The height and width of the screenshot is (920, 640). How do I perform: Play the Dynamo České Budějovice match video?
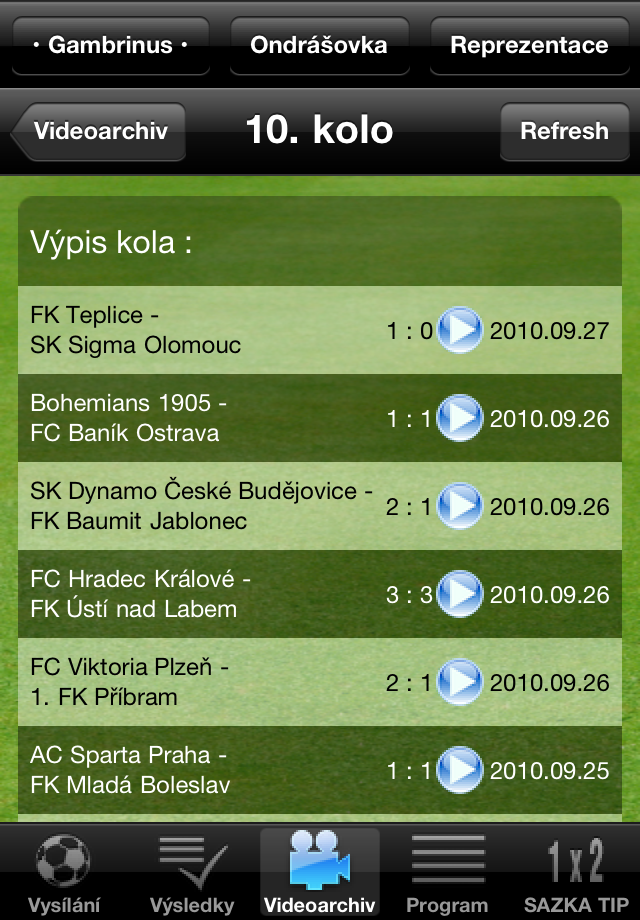click(461, 507)
